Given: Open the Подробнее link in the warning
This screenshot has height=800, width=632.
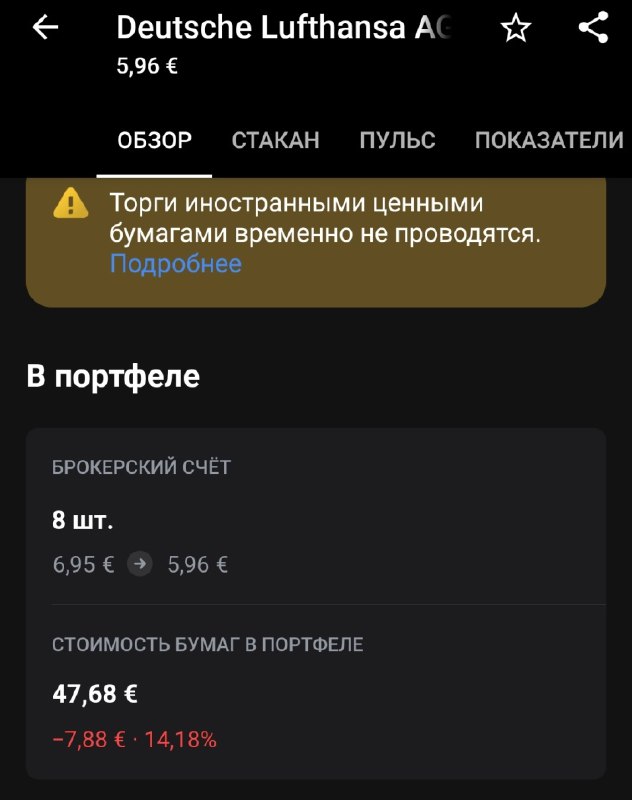Looking at the screenshot, I should tap(176, 264).
